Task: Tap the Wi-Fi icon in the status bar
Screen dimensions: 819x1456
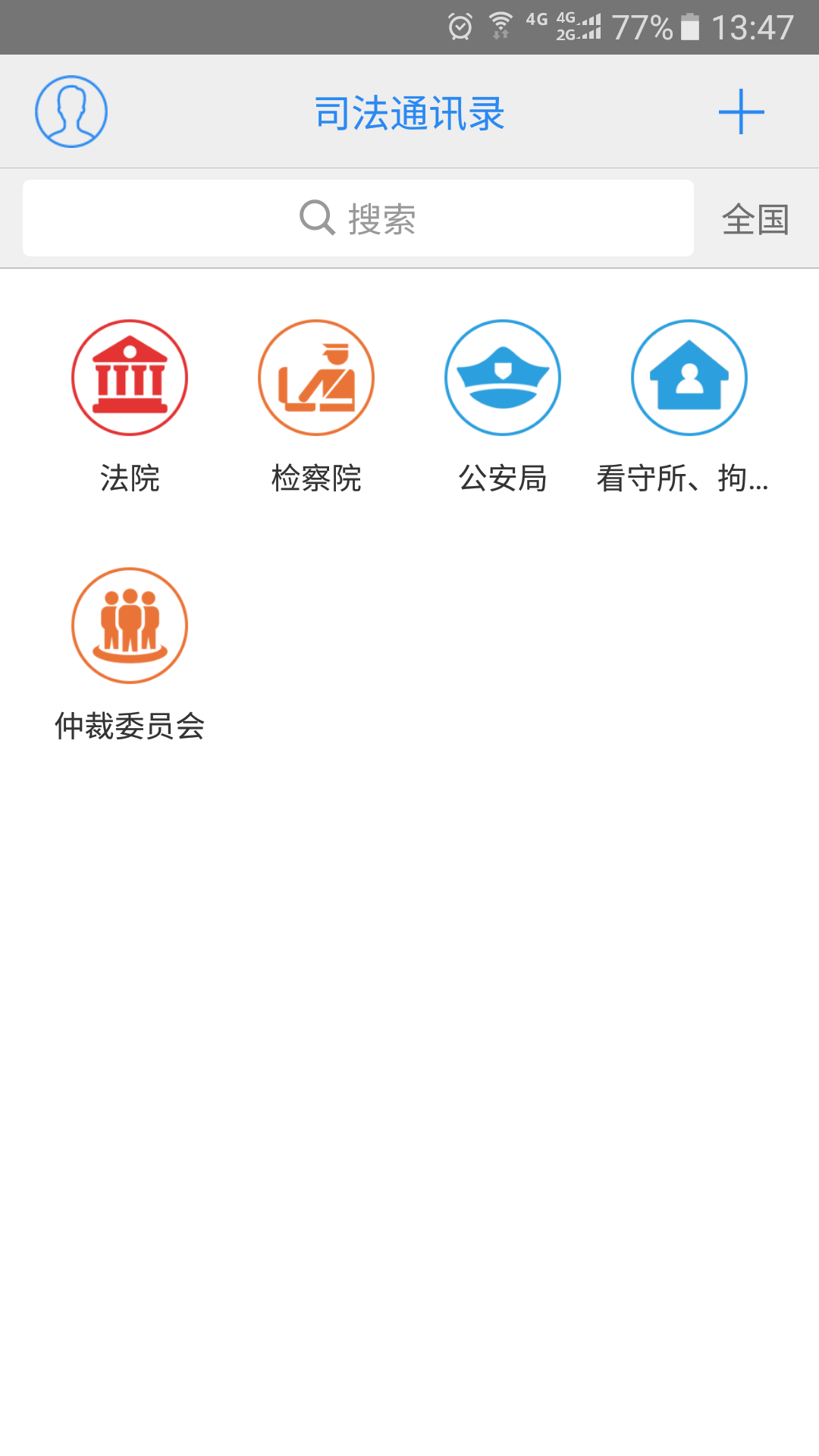Action: tap(500, 25)
